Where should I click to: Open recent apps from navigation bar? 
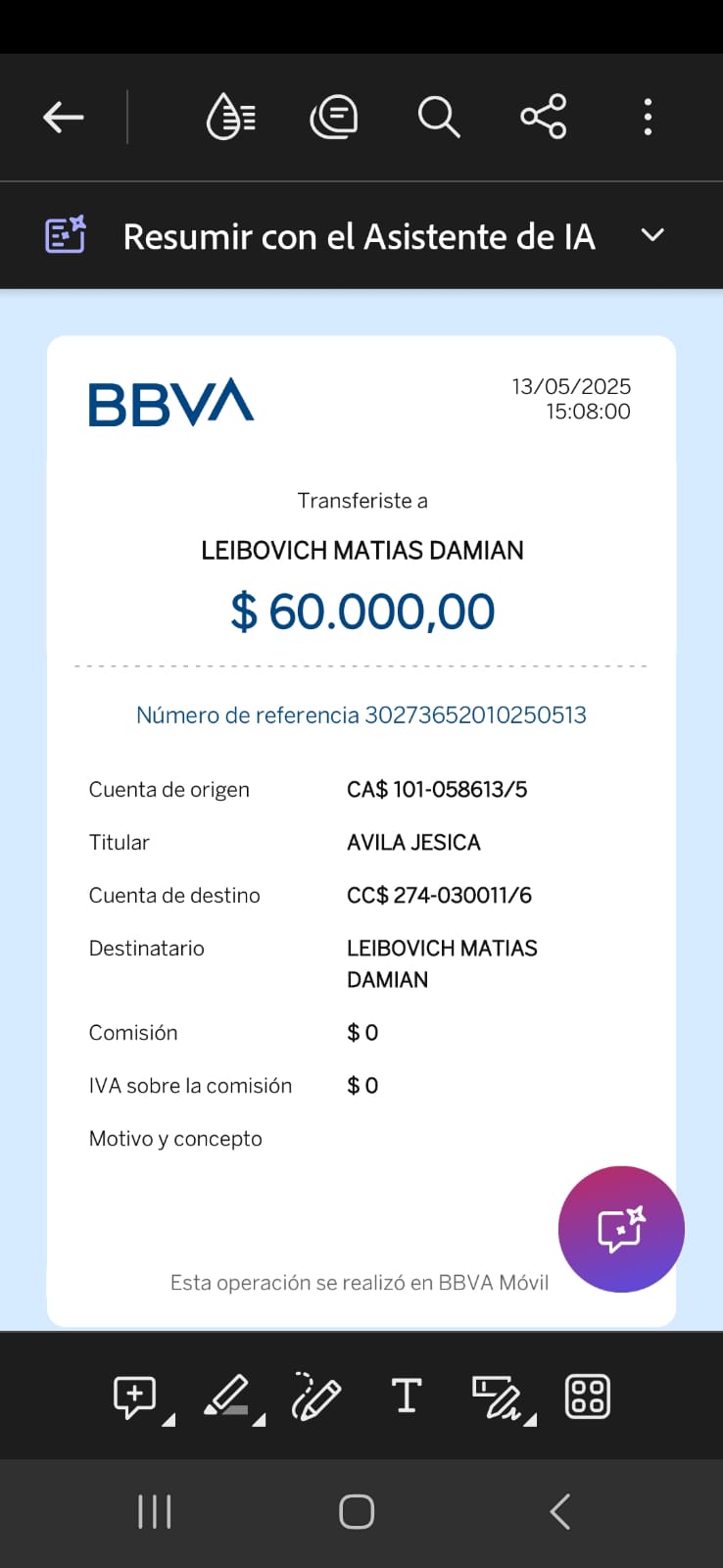tap(155, 1511)
